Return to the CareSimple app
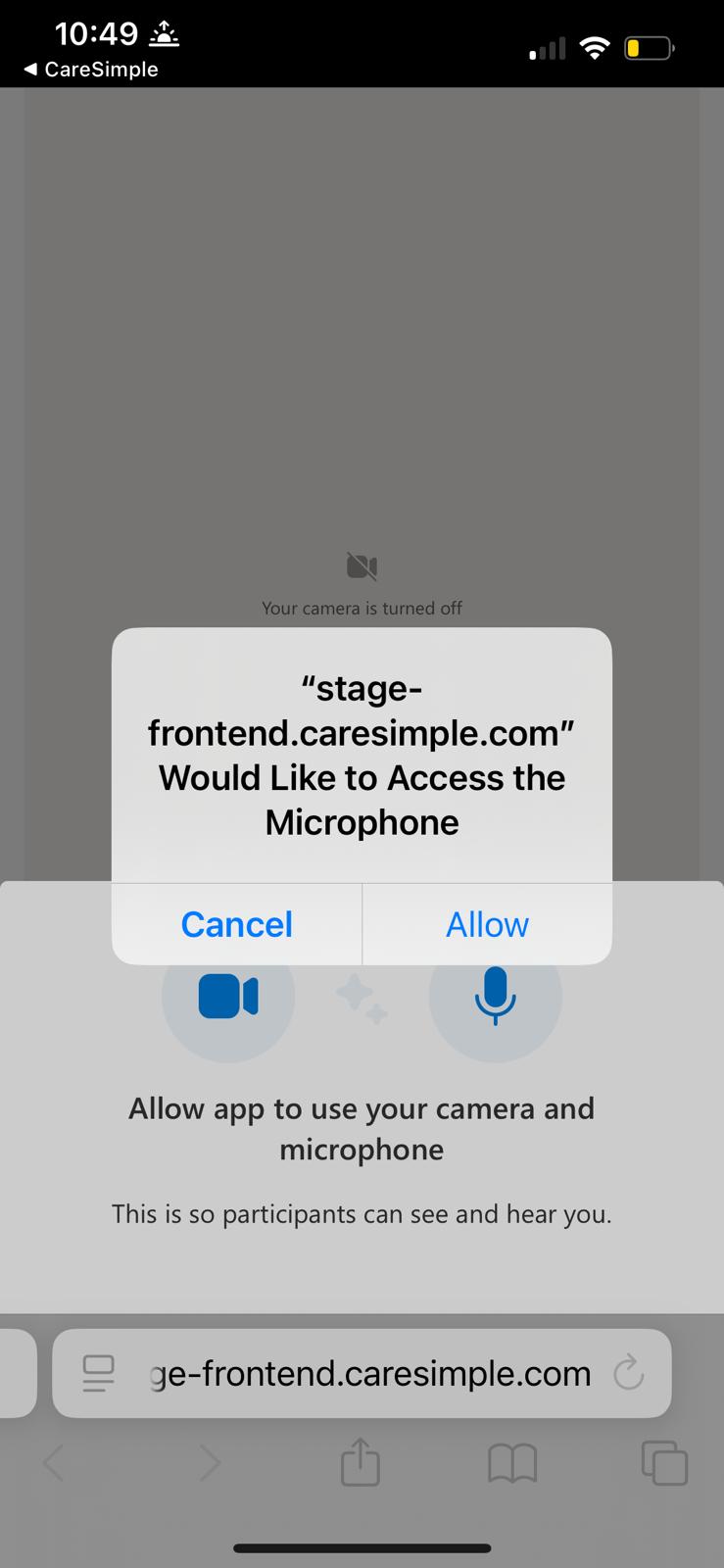This screenshot has width=724, height=1568. point(90,70)
